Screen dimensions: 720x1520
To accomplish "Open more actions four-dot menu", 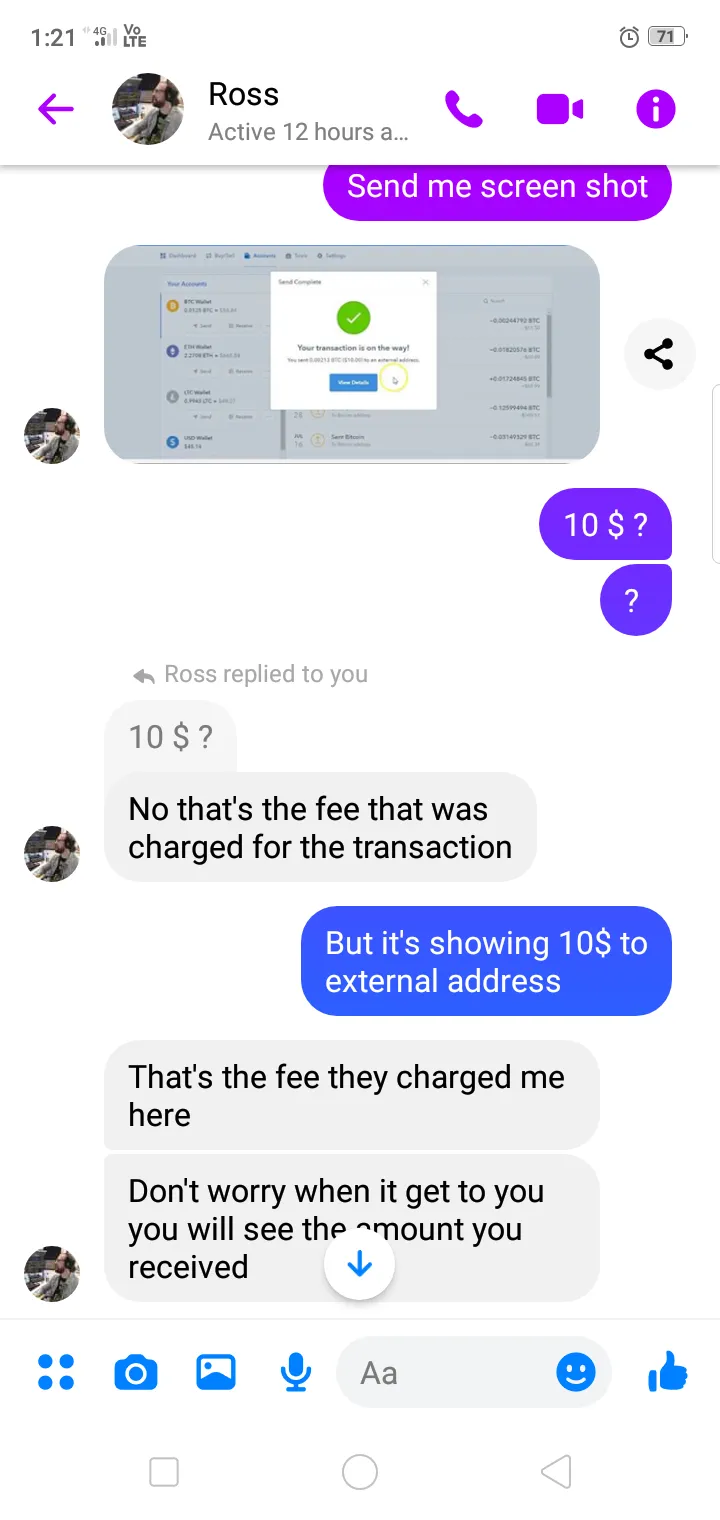I will tap(56, 1372).
